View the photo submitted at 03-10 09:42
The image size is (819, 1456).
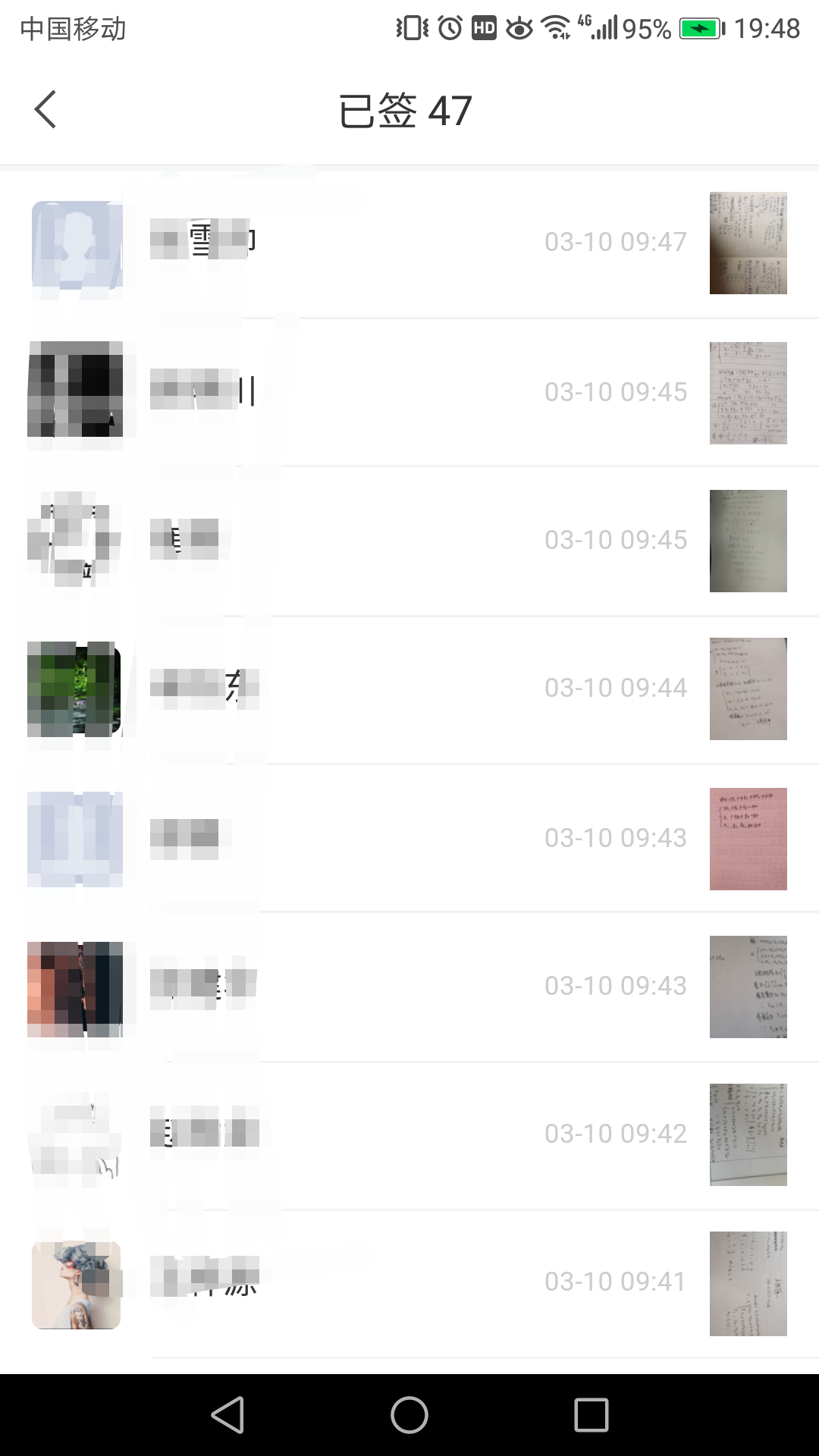point(748,1134)
